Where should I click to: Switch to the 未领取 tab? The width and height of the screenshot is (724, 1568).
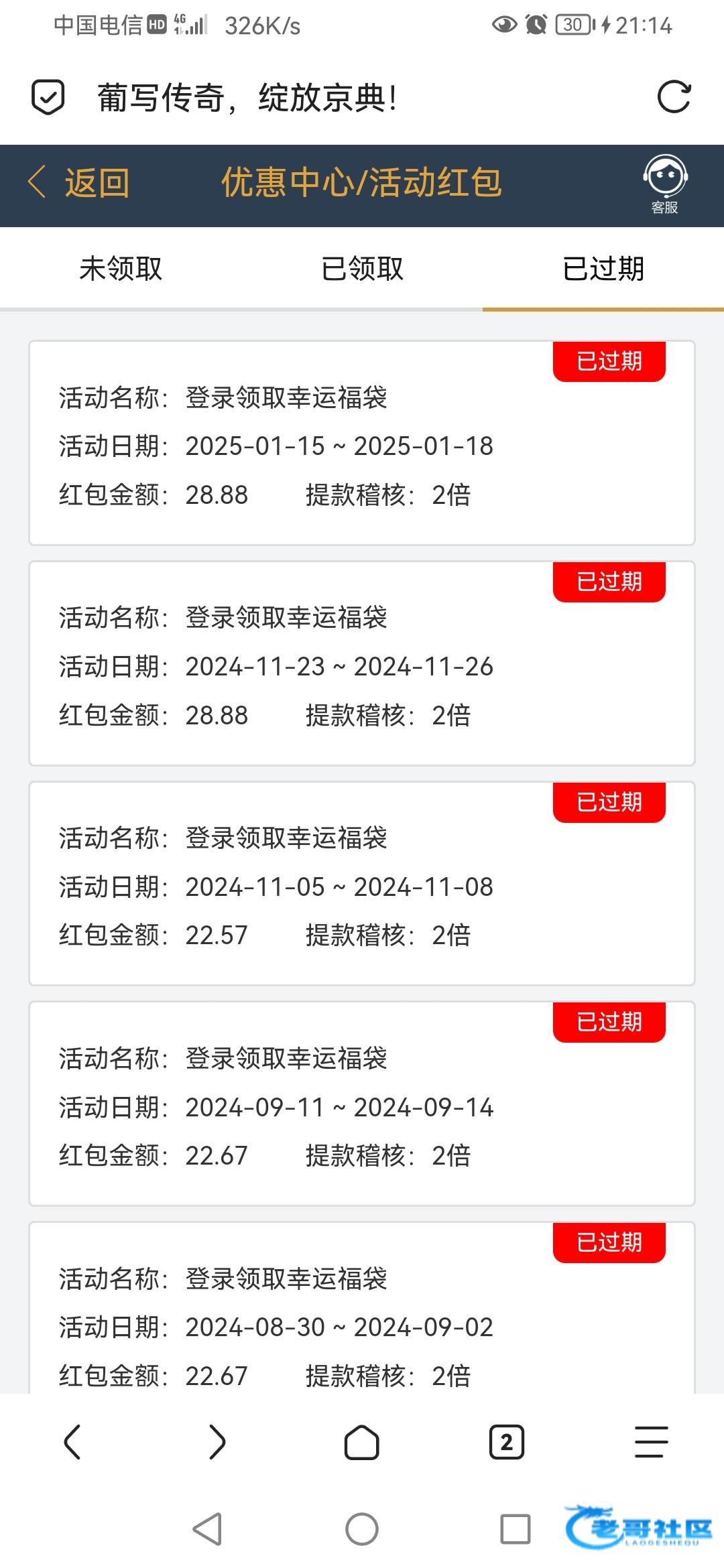tap(121, 269)
